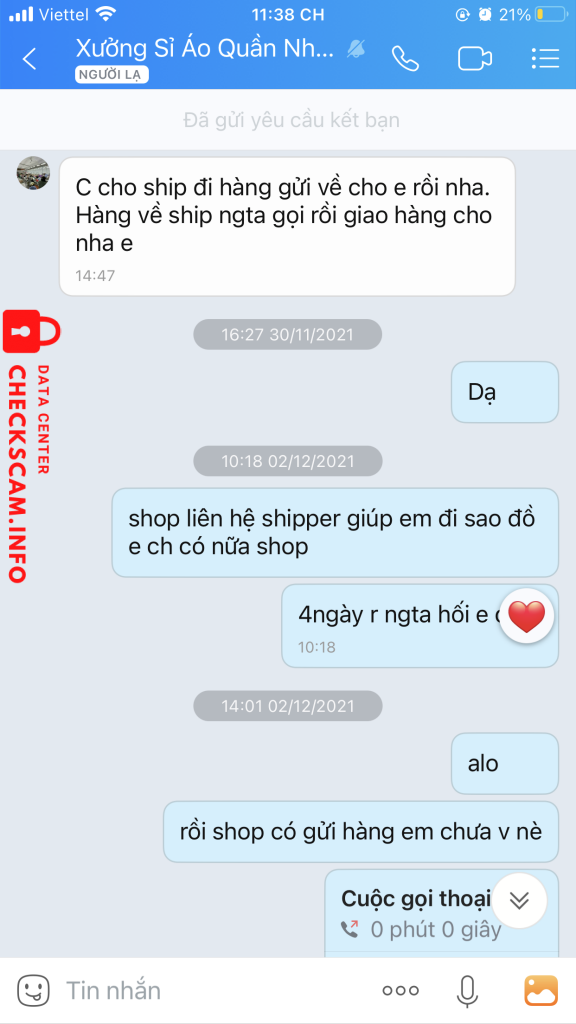Start a voice call
This screenshot has width=576, height=1024.
pos(405,59)
